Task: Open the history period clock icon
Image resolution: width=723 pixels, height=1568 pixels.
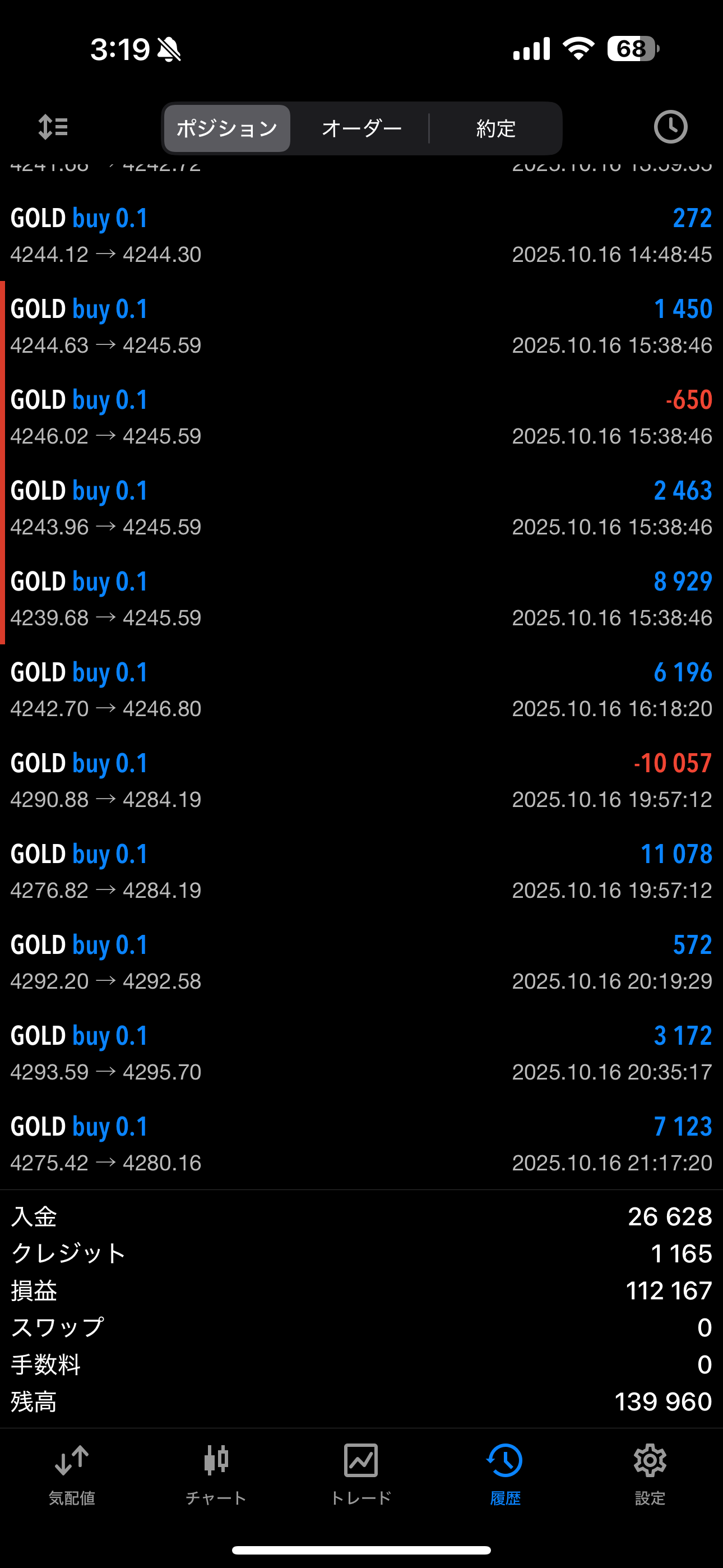Action: pos(670,128)
